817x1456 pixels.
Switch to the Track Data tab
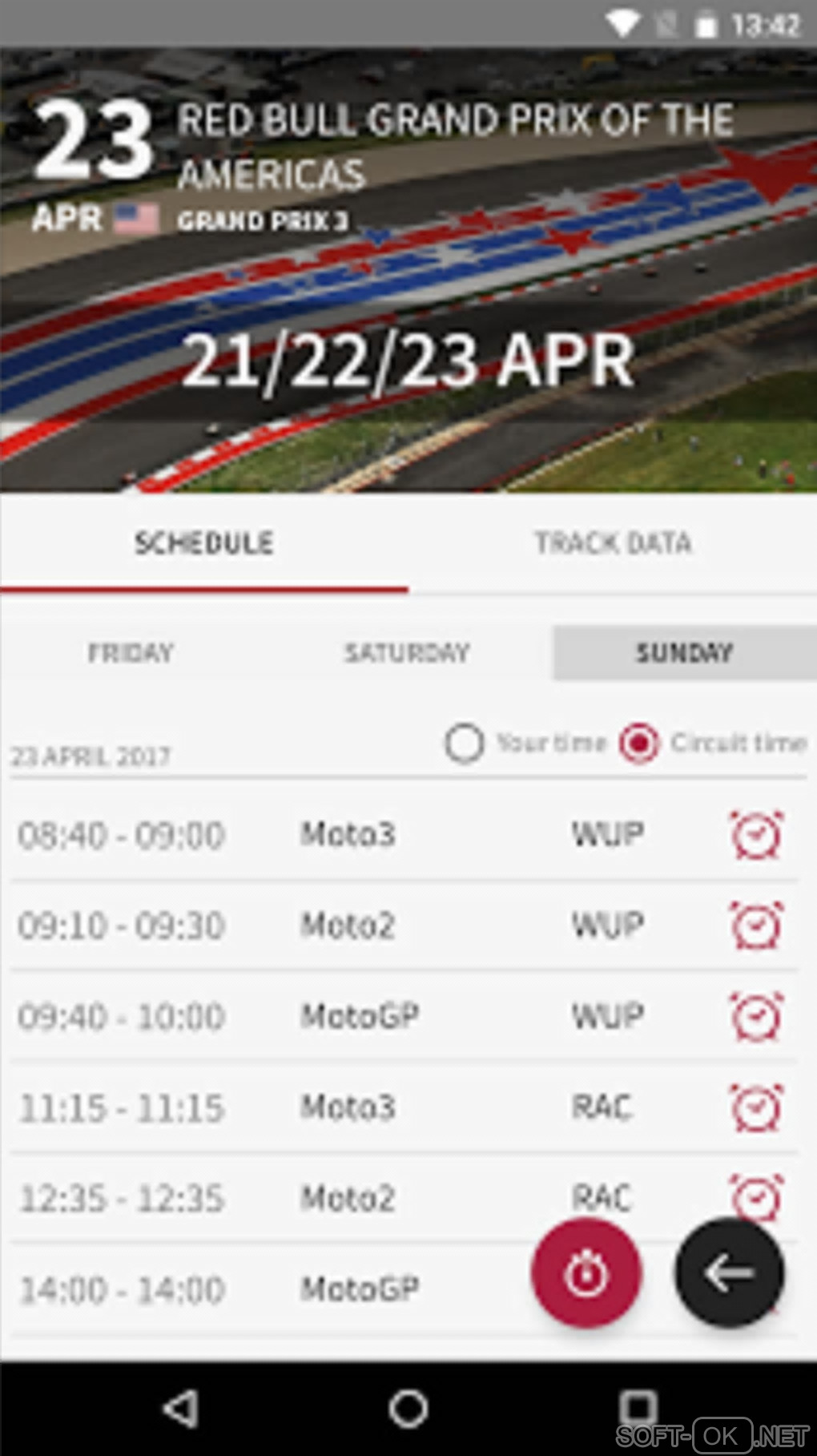tap(613, 543)
